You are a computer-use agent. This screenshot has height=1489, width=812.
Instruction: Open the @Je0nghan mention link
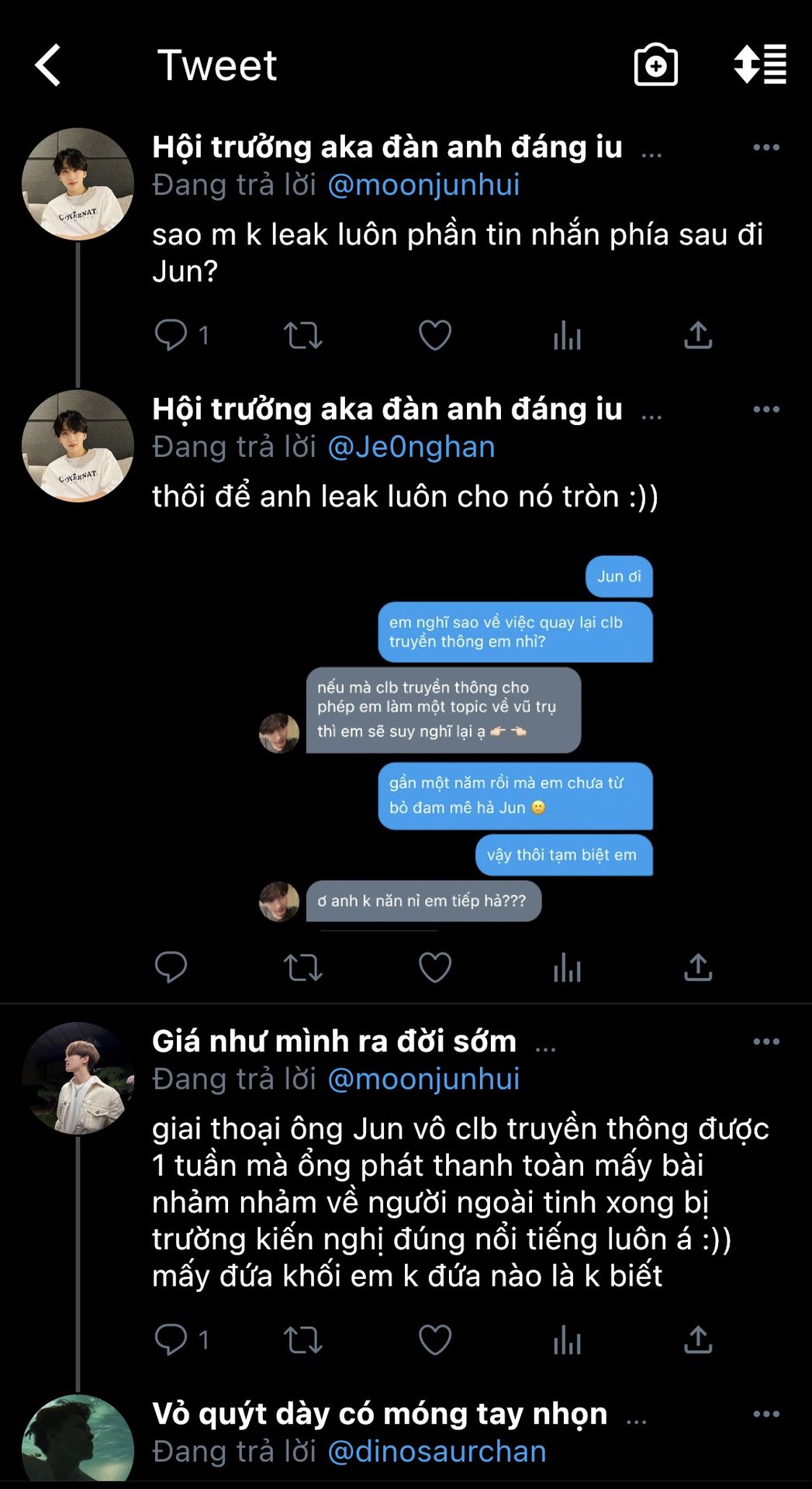click(x=411, y=447)
